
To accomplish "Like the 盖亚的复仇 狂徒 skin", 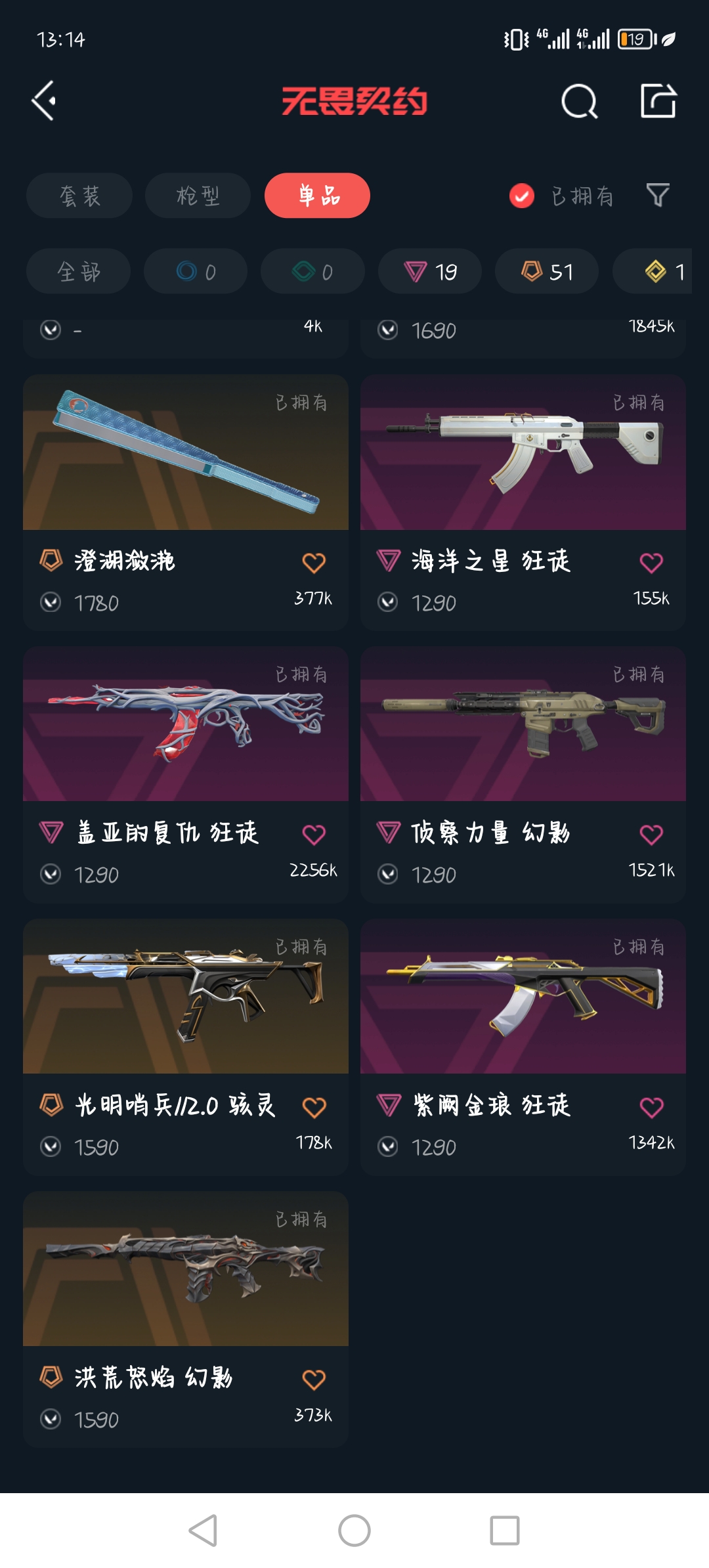I will [x=314, y=835].
